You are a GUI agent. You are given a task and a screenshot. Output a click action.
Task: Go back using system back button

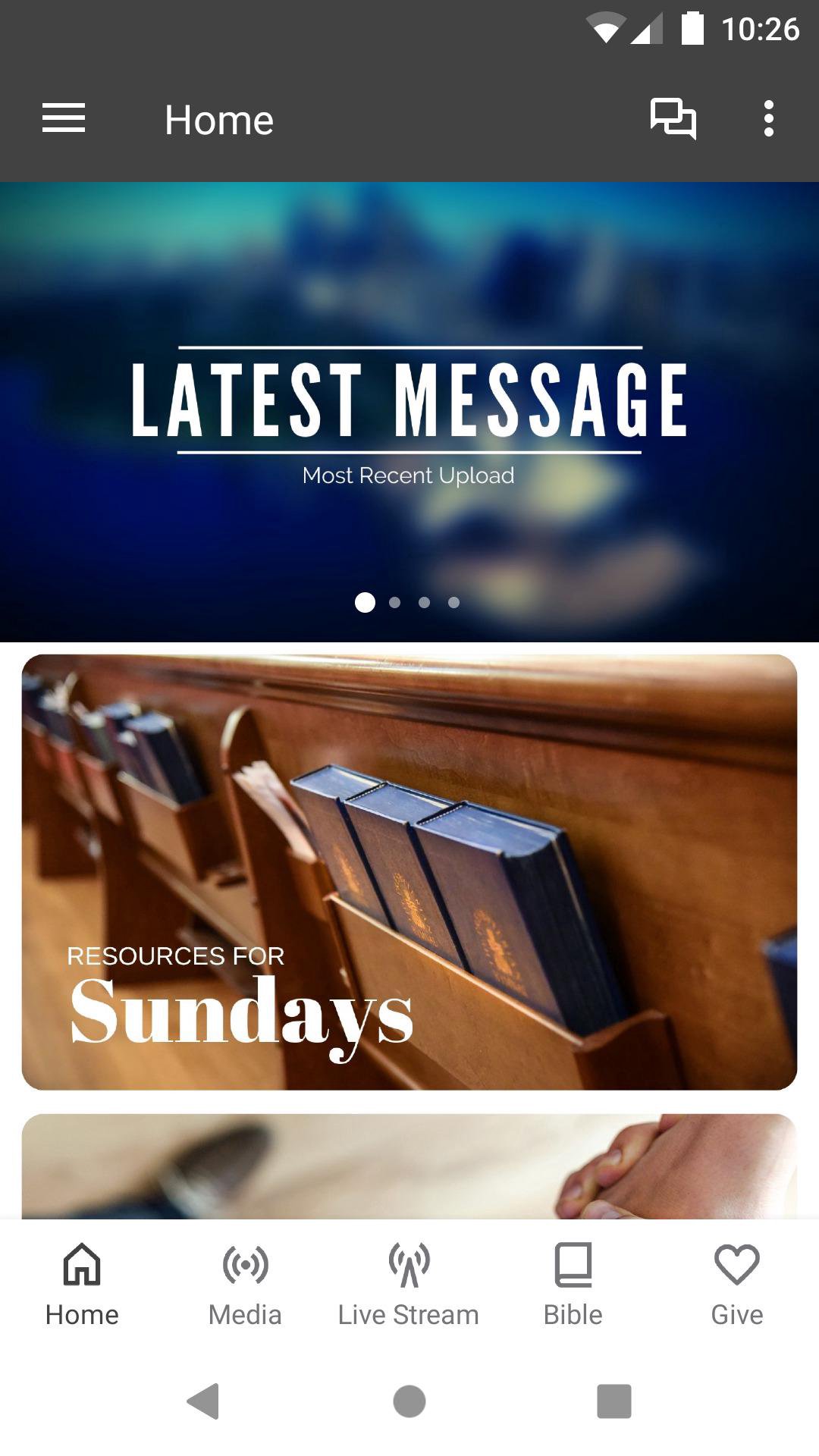tap(203, 1401)
